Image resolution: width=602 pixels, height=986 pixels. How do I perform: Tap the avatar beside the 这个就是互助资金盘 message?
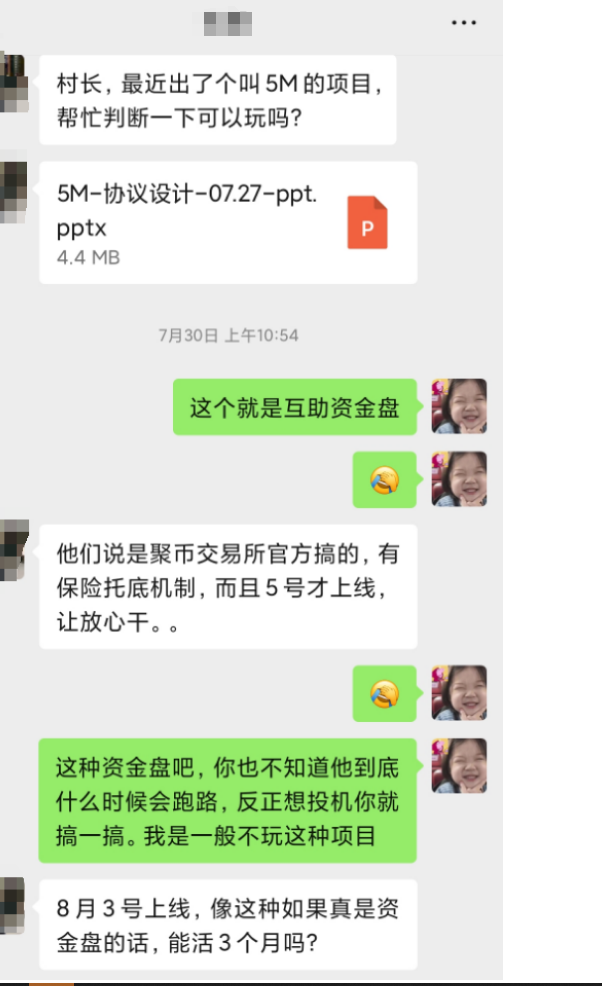click(459, 406)
